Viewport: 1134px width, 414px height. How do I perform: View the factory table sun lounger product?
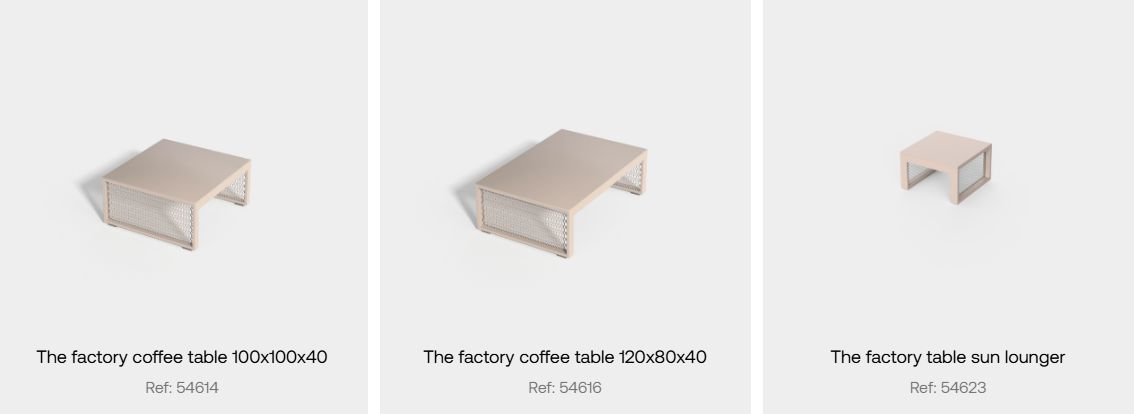tap(947, 357)
